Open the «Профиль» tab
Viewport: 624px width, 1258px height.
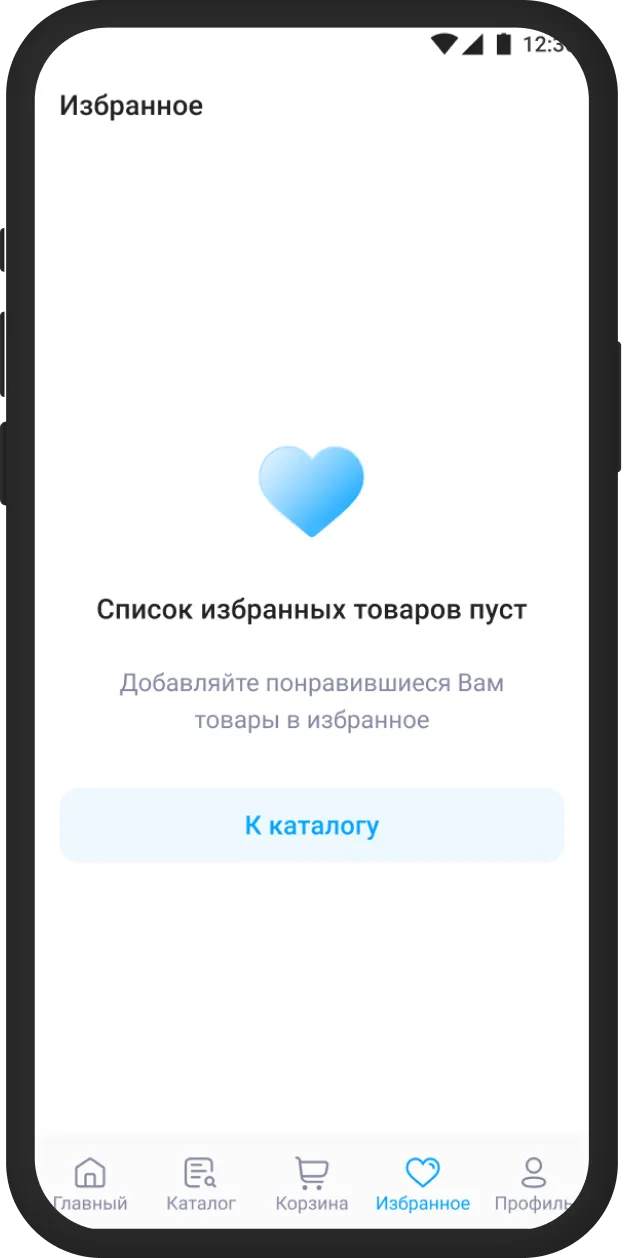click(x=534, y=1184)
